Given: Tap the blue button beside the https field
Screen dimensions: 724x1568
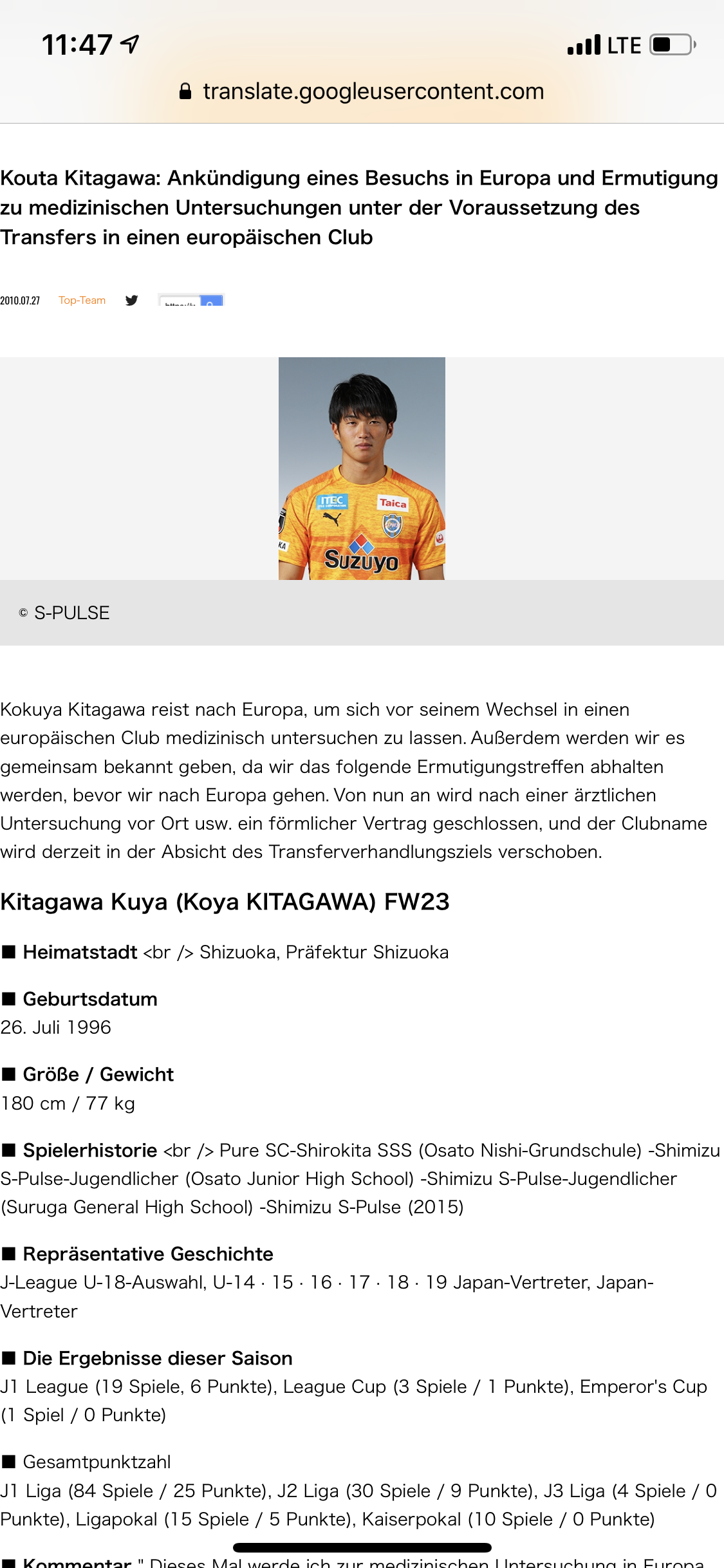Looking at the screenshot, I should 211,301.
